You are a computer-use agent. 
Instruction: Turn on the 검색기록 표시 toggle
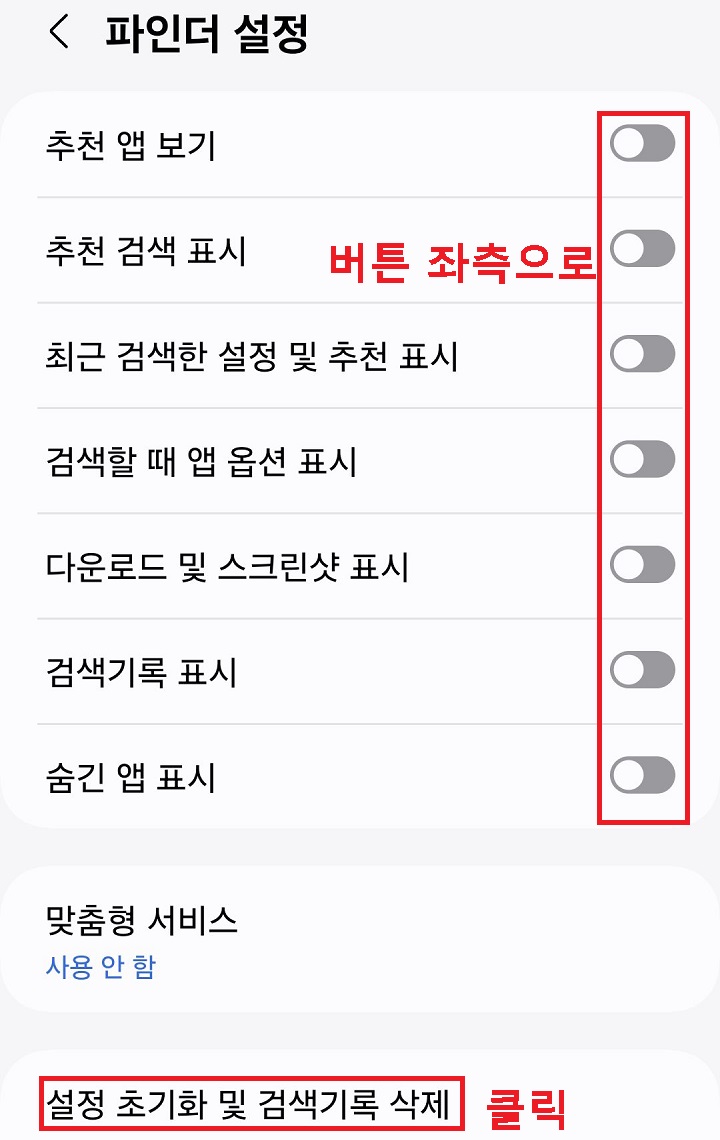tap(643, 670)
